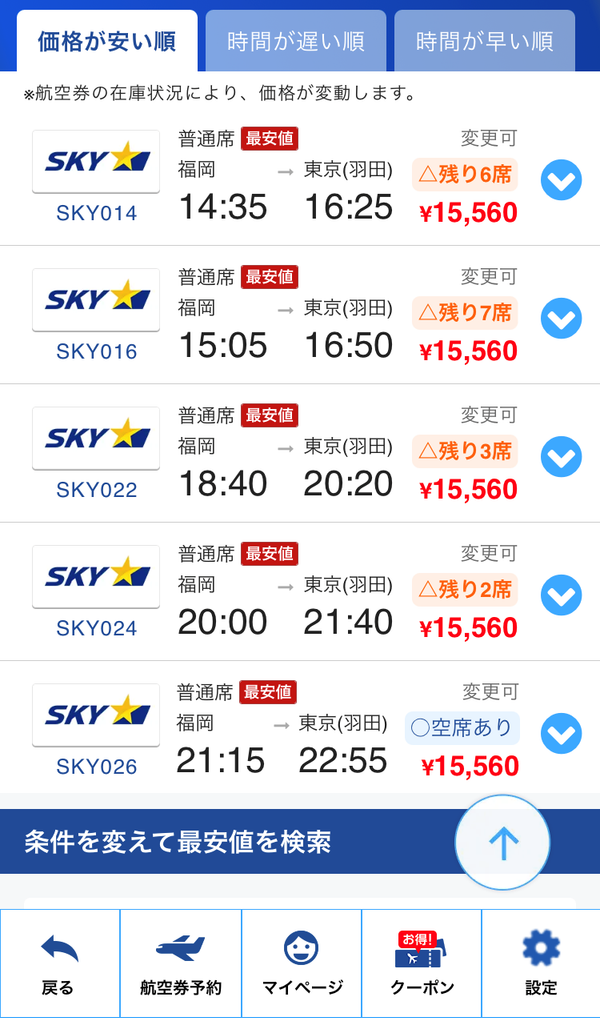Expand details for flight SKY022
The height and width of the screenshot is (1018, 600).
point(561,456)
